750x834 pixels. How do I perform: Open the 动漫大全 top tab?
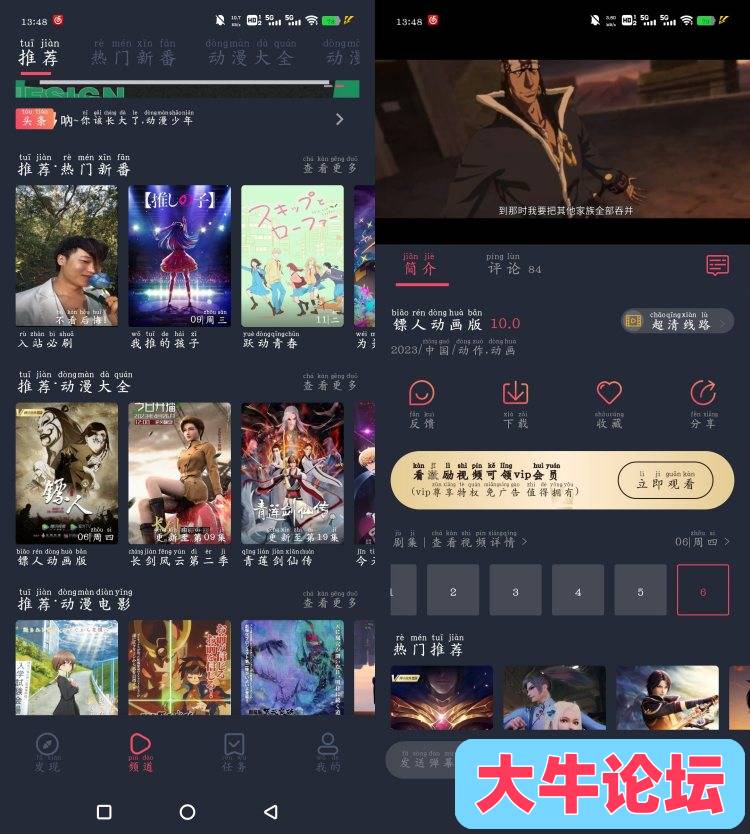pos(251,57)
